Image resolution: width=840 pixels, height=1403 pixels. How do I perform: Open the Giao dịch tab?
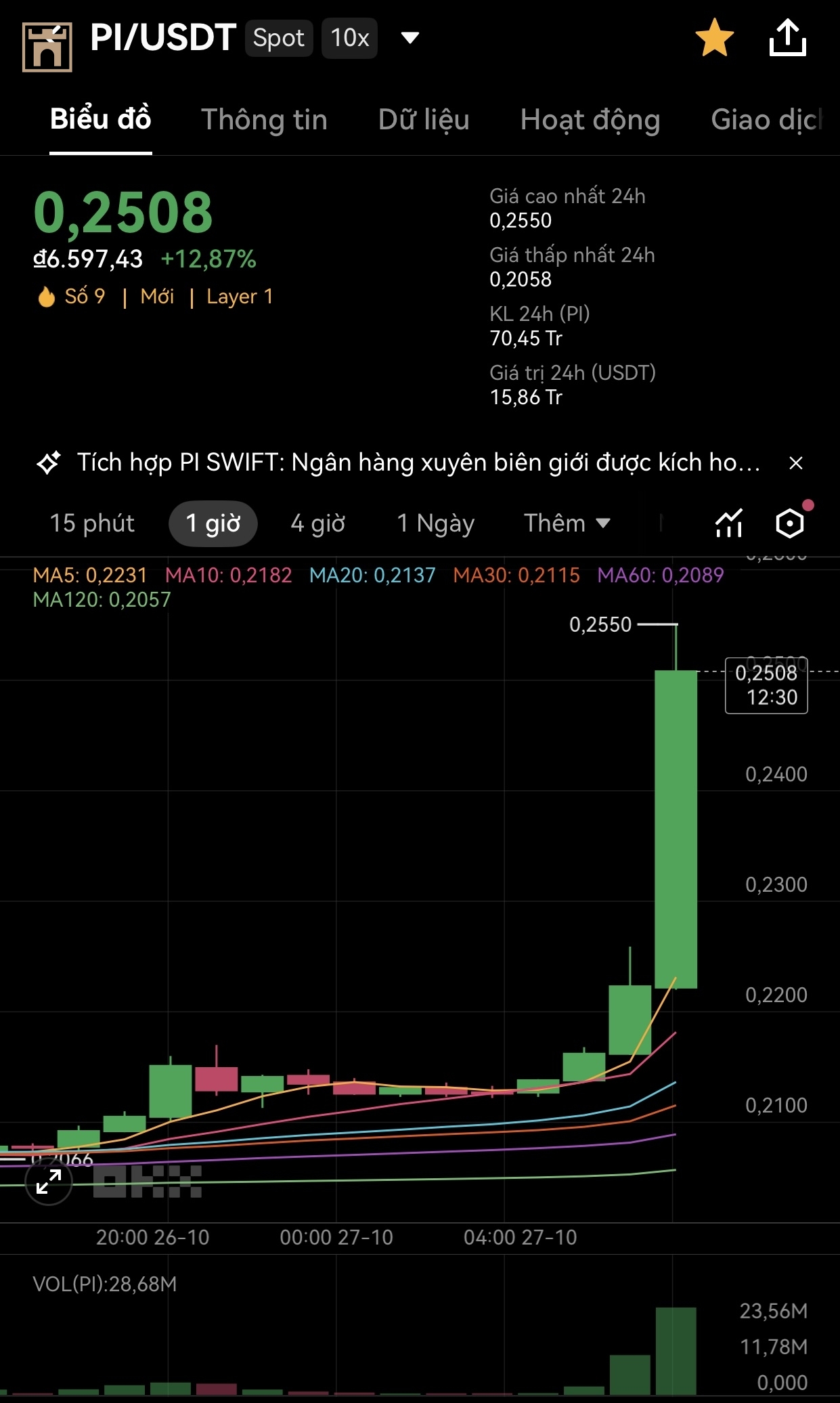pos(767,120)
